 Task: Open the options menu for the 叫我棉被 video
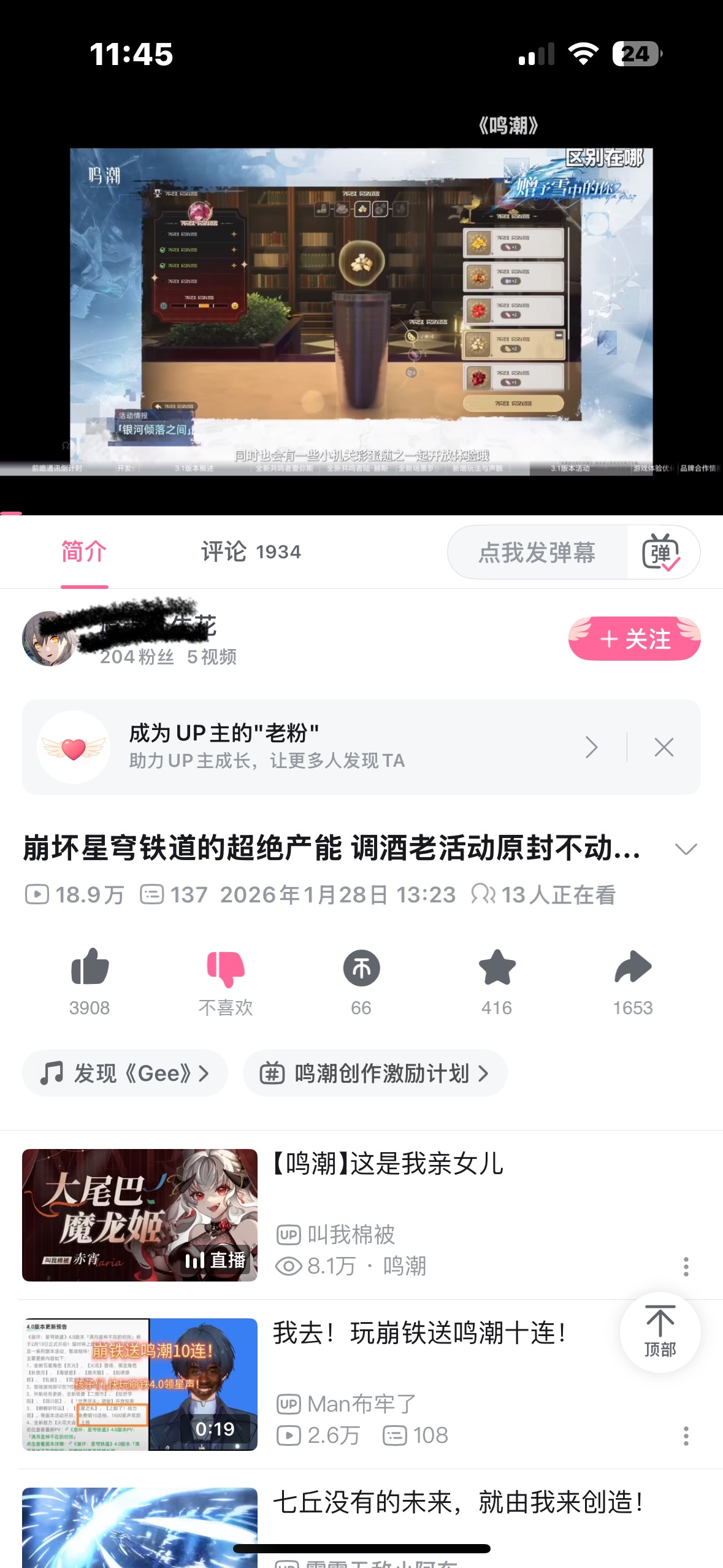(686, 1266)
